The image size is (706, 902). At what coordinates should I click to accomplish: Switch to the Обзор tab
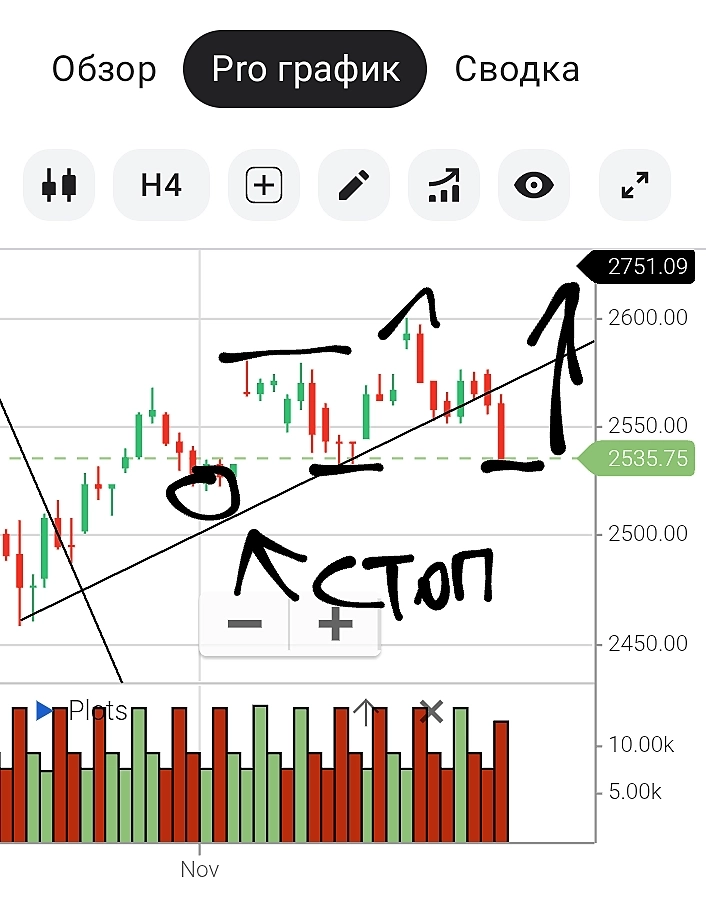(104, 70)
